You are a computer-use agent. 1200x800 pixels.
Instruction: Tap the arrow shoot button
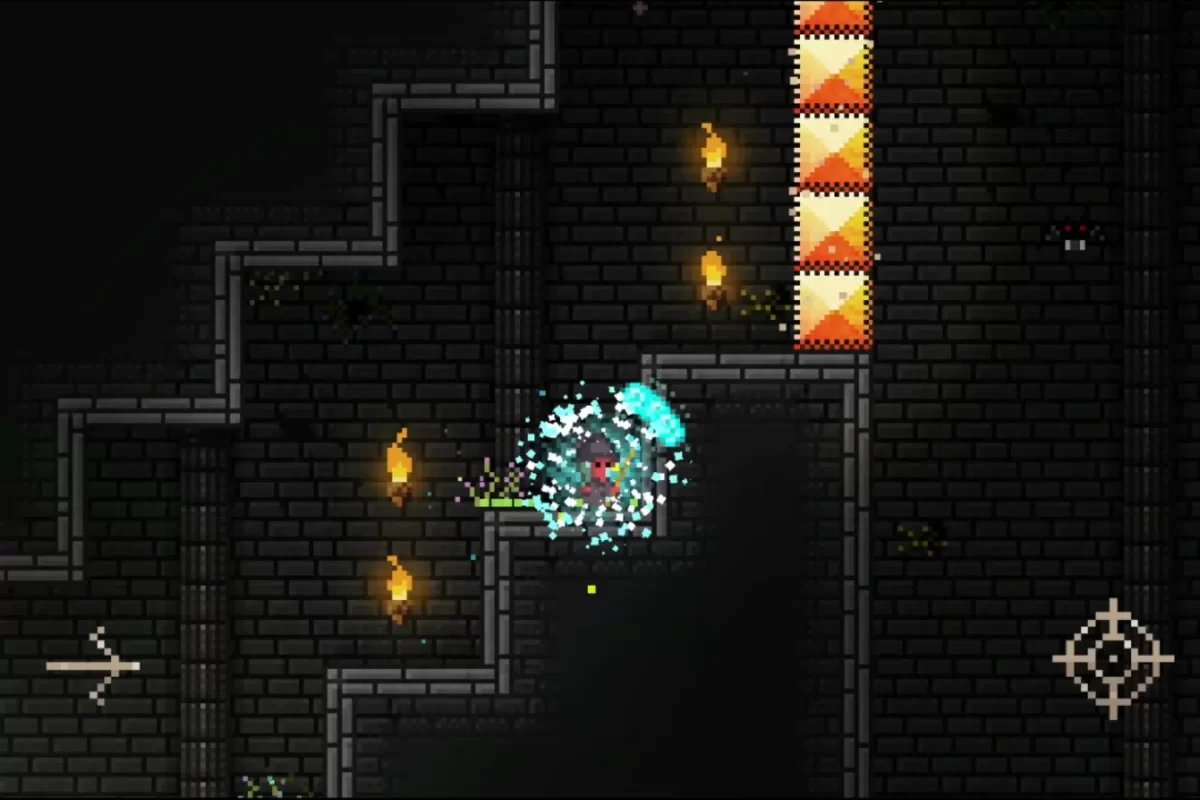[94, 665]
